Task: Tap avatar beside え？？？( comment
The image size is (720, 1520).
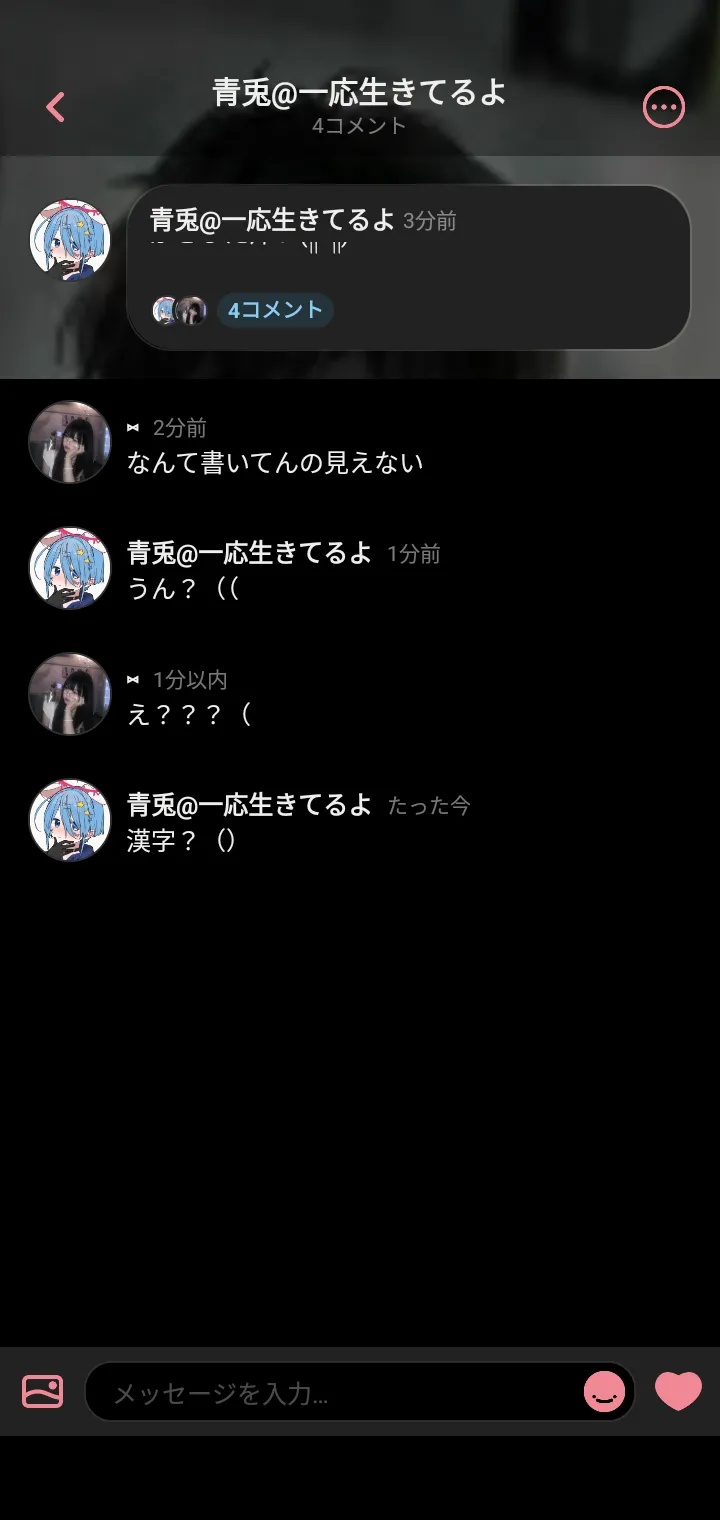Action: (x=70, y=694)
